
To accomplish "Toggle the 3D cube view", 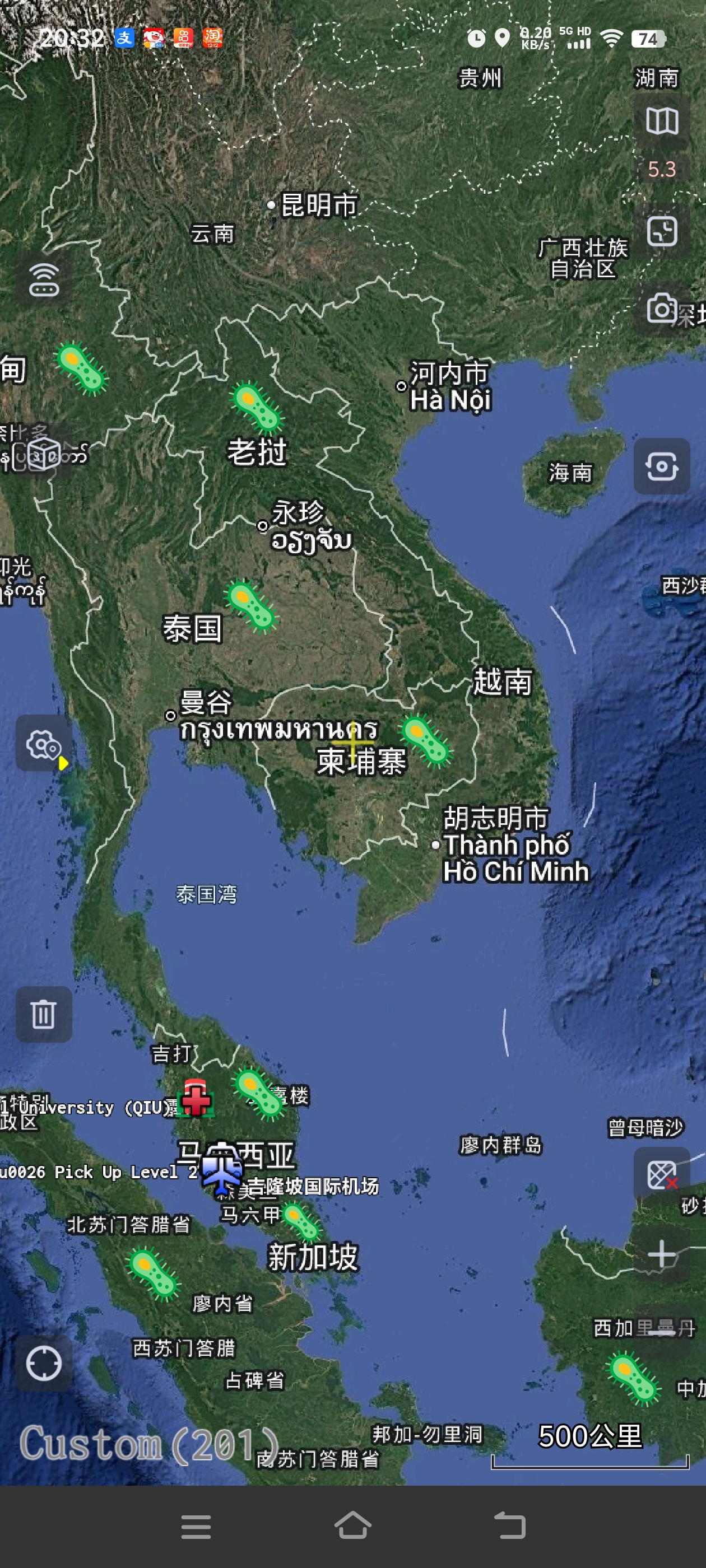I will coord(44,454).
